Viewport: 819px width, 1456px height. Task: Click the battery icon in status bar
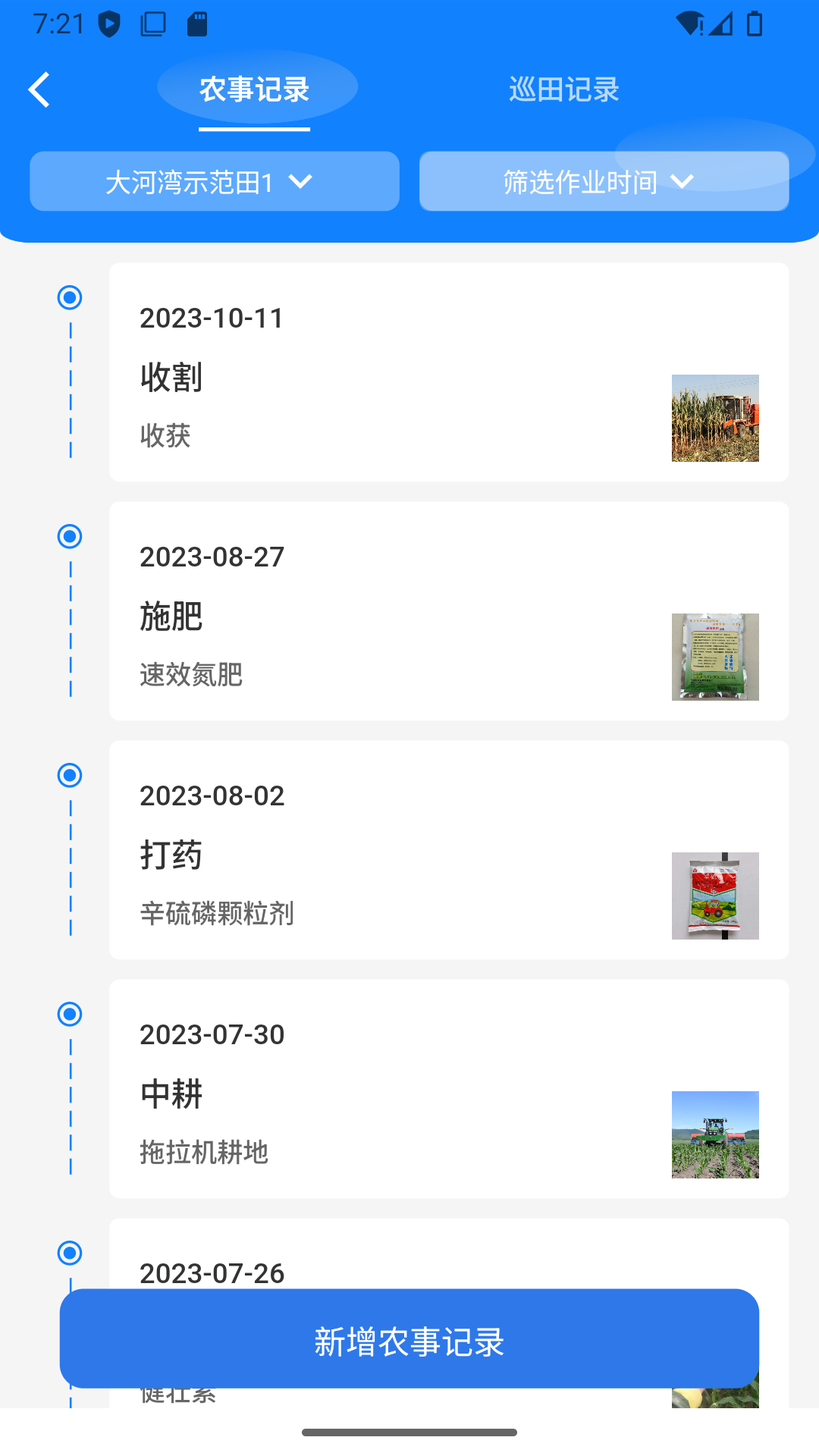[x=755, y=24]
